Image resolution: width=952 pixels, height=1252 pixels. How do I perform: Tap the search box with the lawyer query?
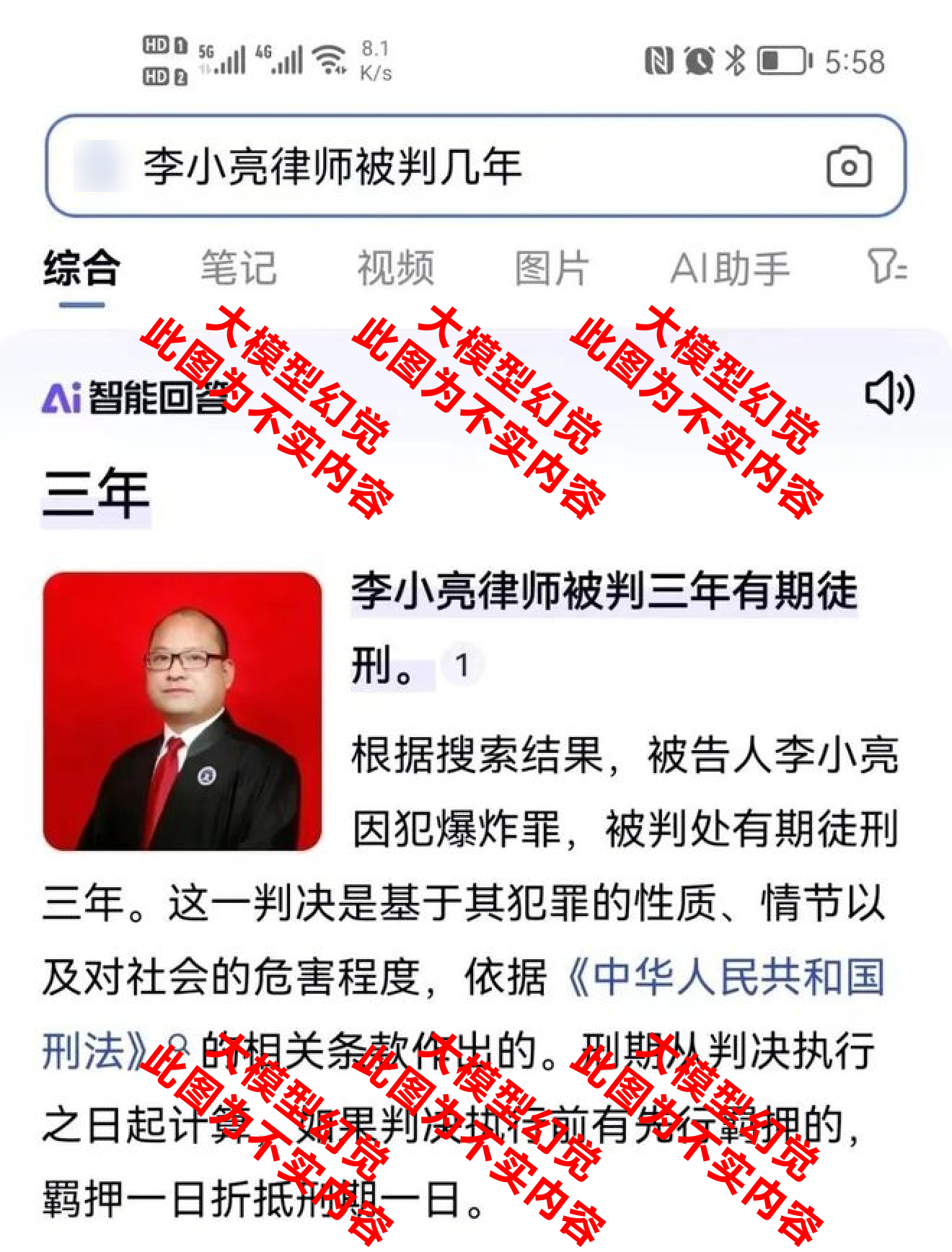click(475, 166)
